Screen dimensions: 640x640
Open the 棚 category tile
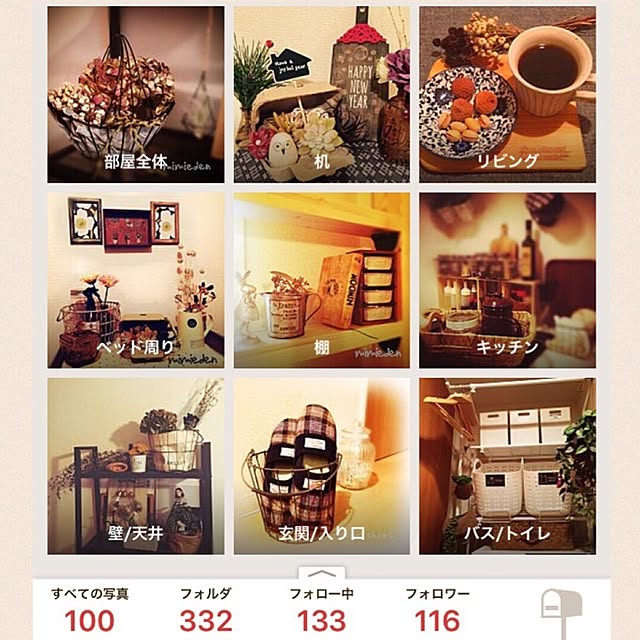coord(321,281)
